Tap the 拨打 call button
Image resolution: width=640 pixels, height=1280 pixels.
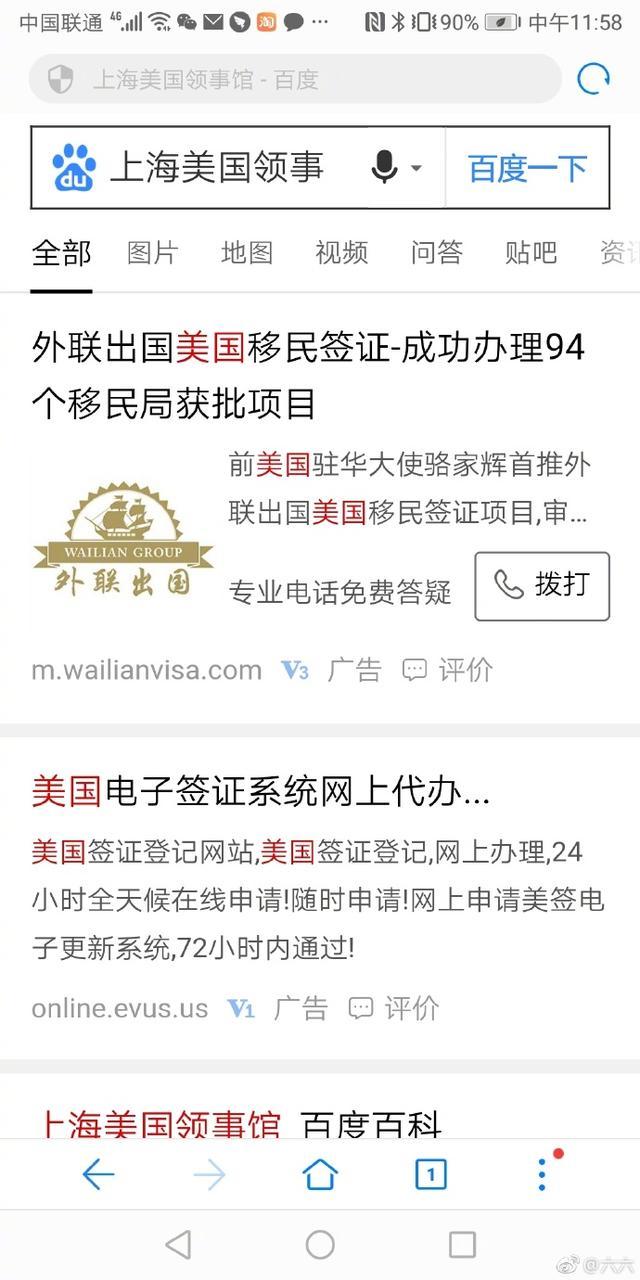tap(542, 585)
